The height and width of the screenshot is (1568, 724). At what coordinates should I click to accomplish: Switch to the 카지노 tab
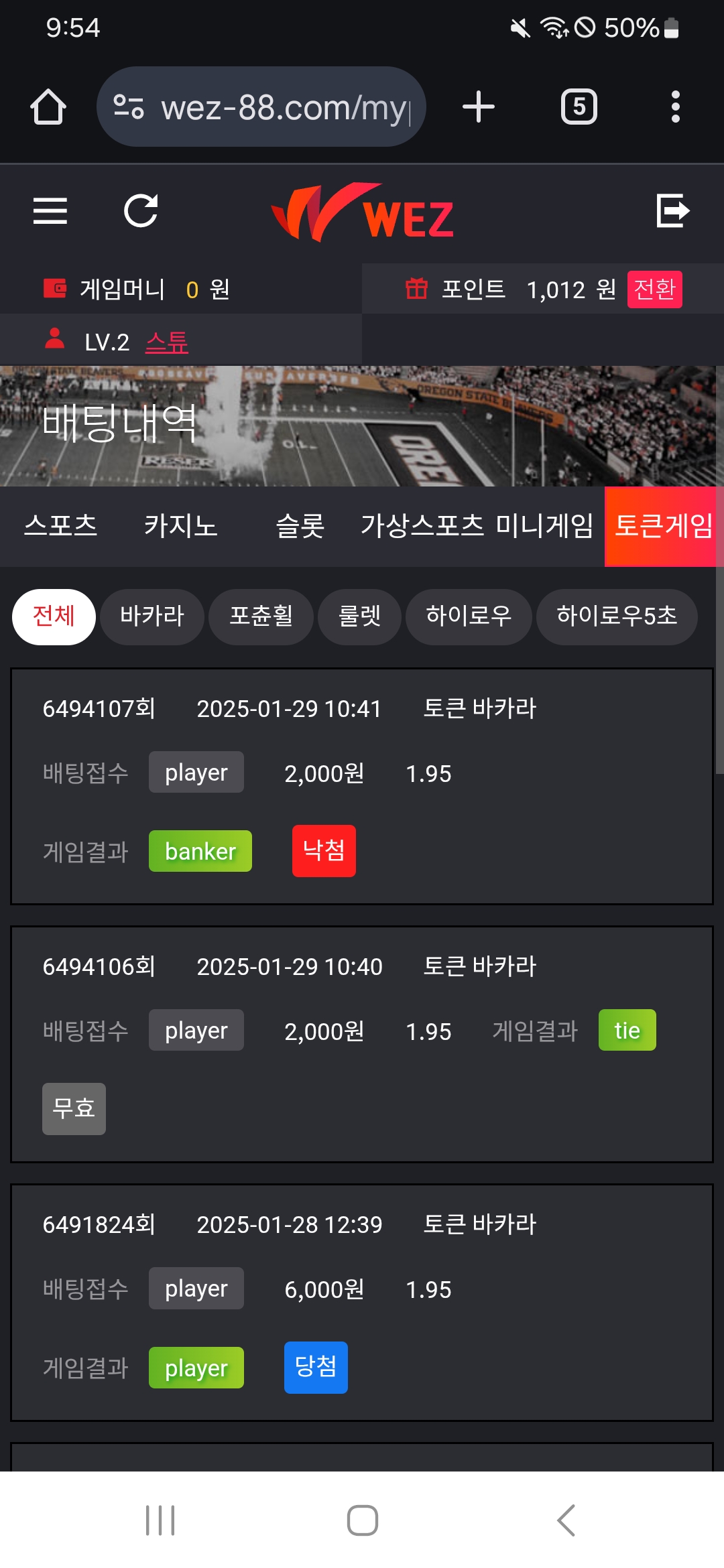tap(181, 526)
